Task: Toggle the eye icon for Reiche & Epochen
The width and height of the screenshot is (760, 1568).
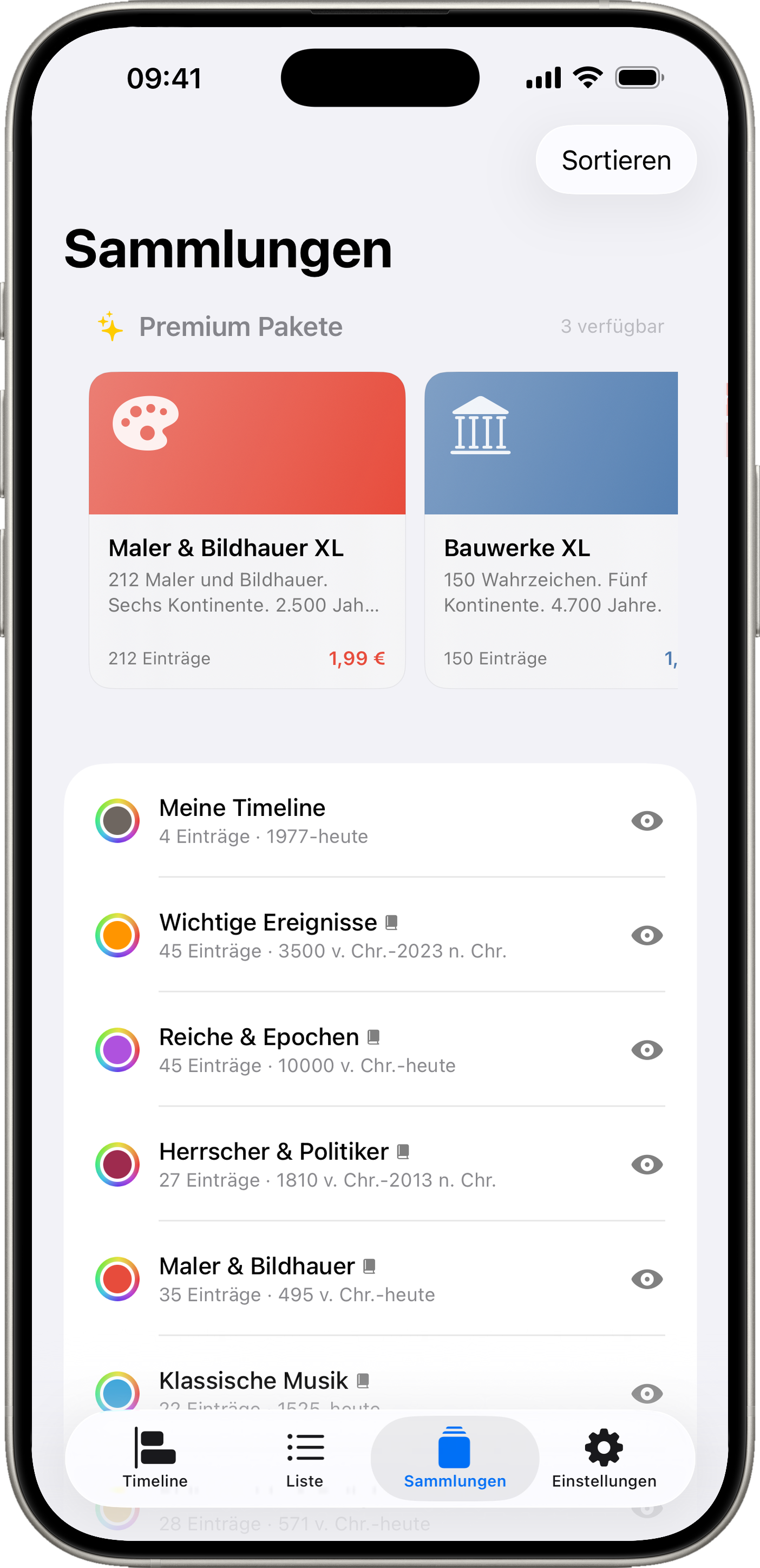Action: coord(646,1049)
